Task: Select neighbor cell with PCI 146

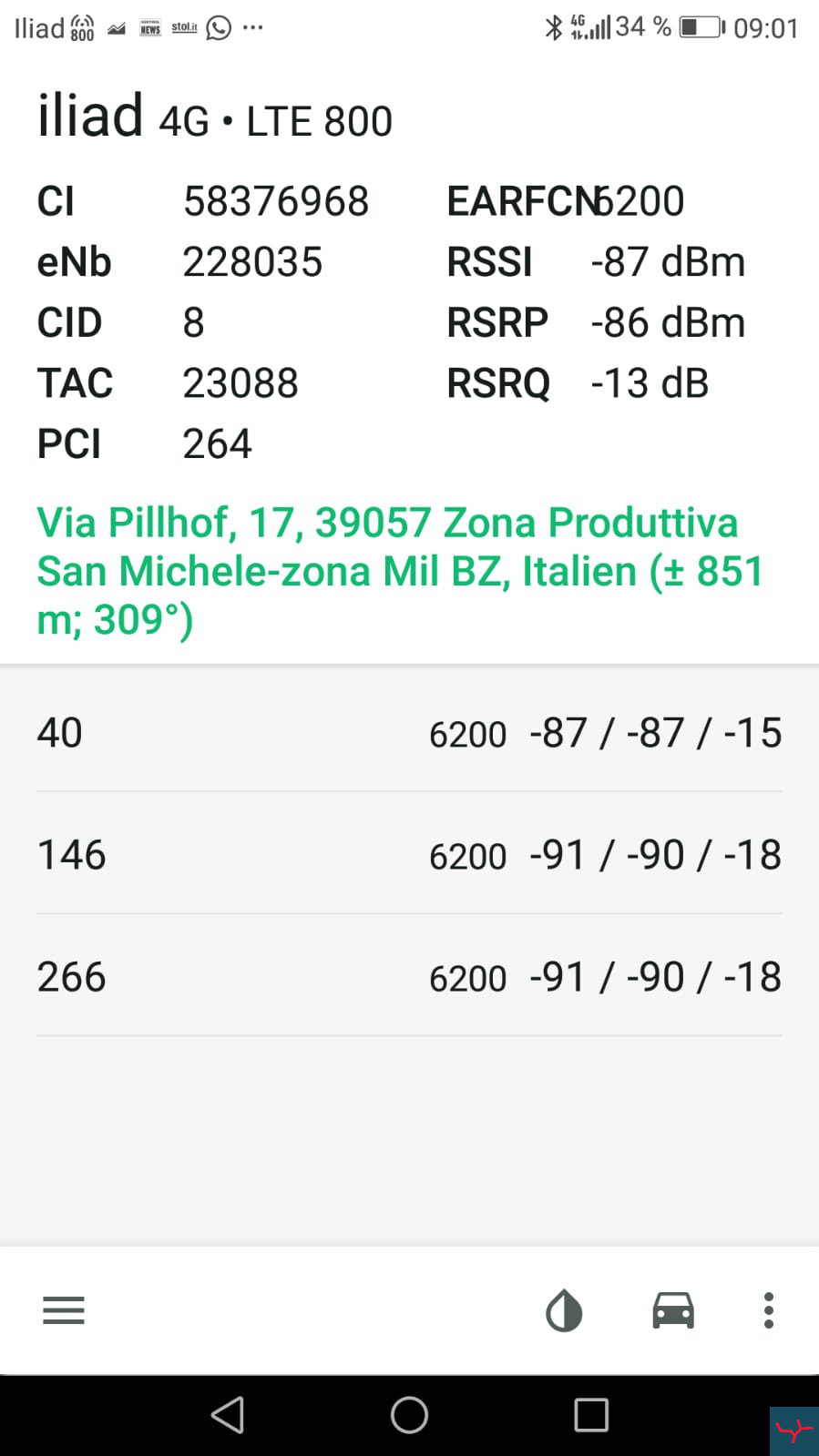Action: click(409, 854)
